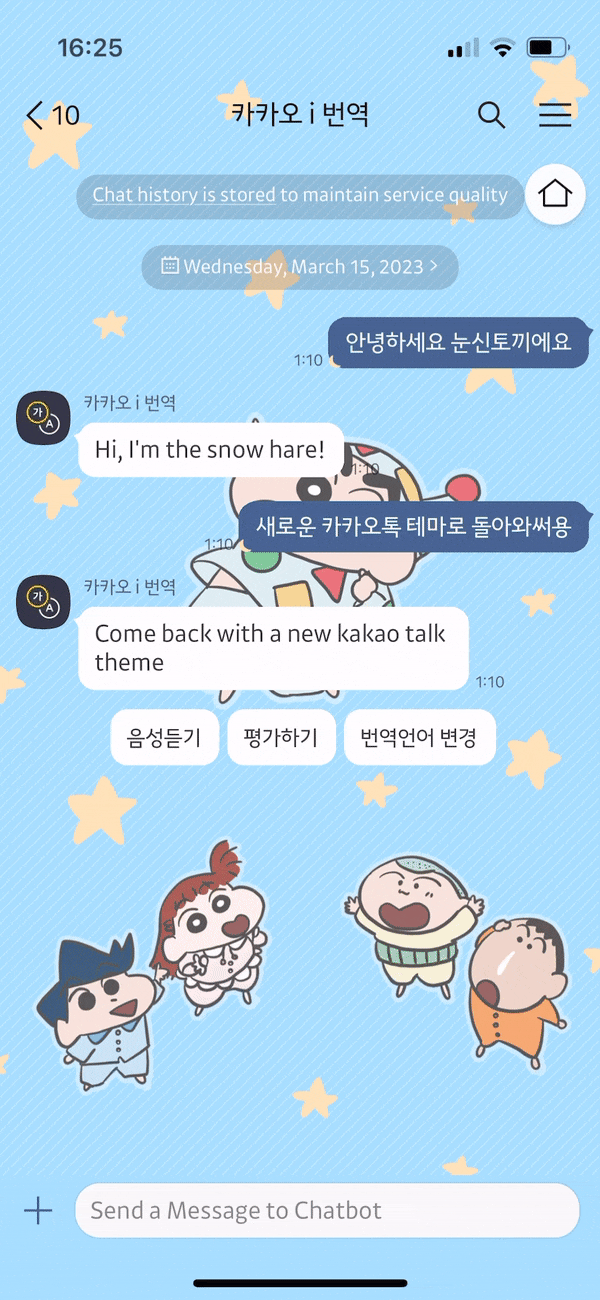
Task: Open the 'Chat history is stored' link
Action: (183, 195)
